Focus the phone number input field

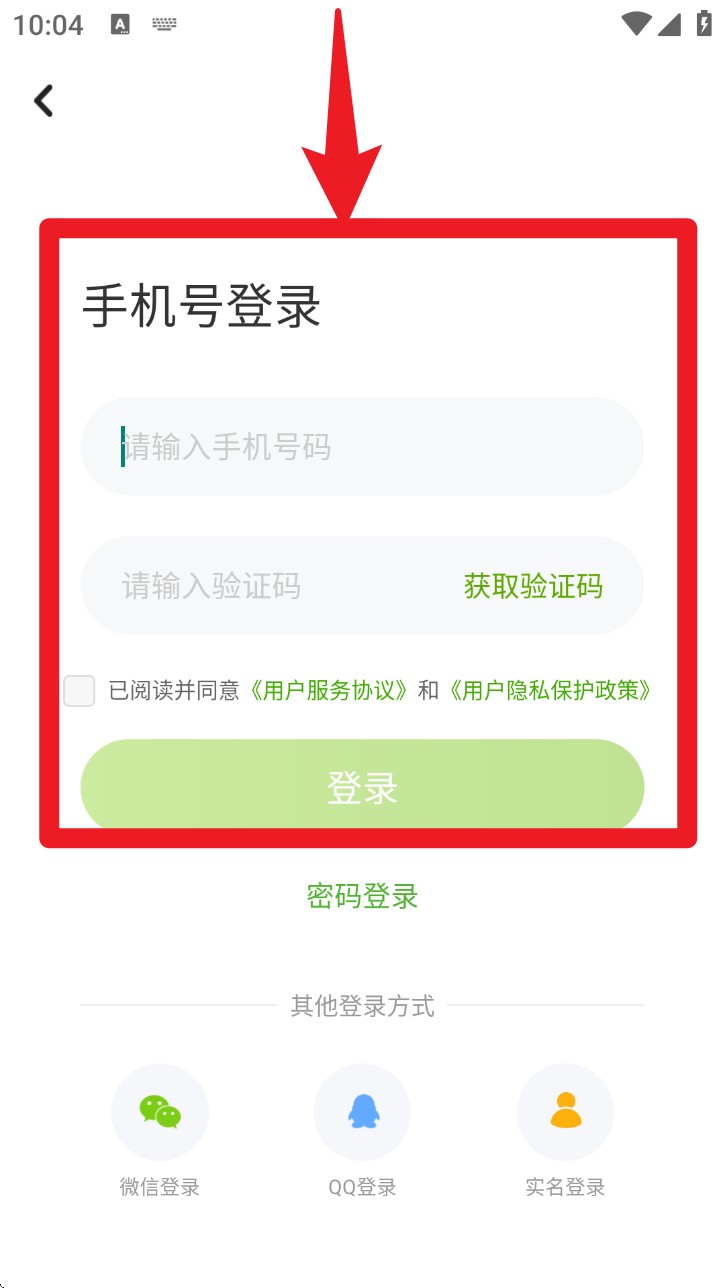360,447
